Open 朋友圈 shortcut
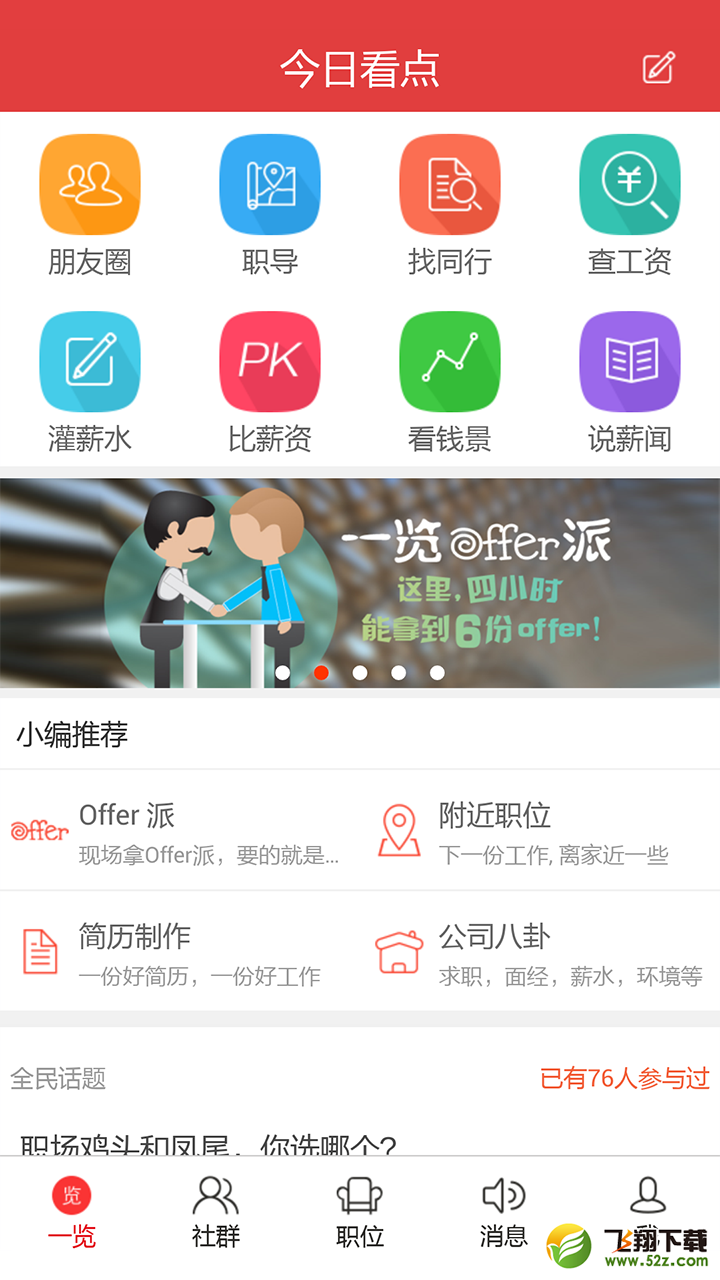 click(90, 206)
